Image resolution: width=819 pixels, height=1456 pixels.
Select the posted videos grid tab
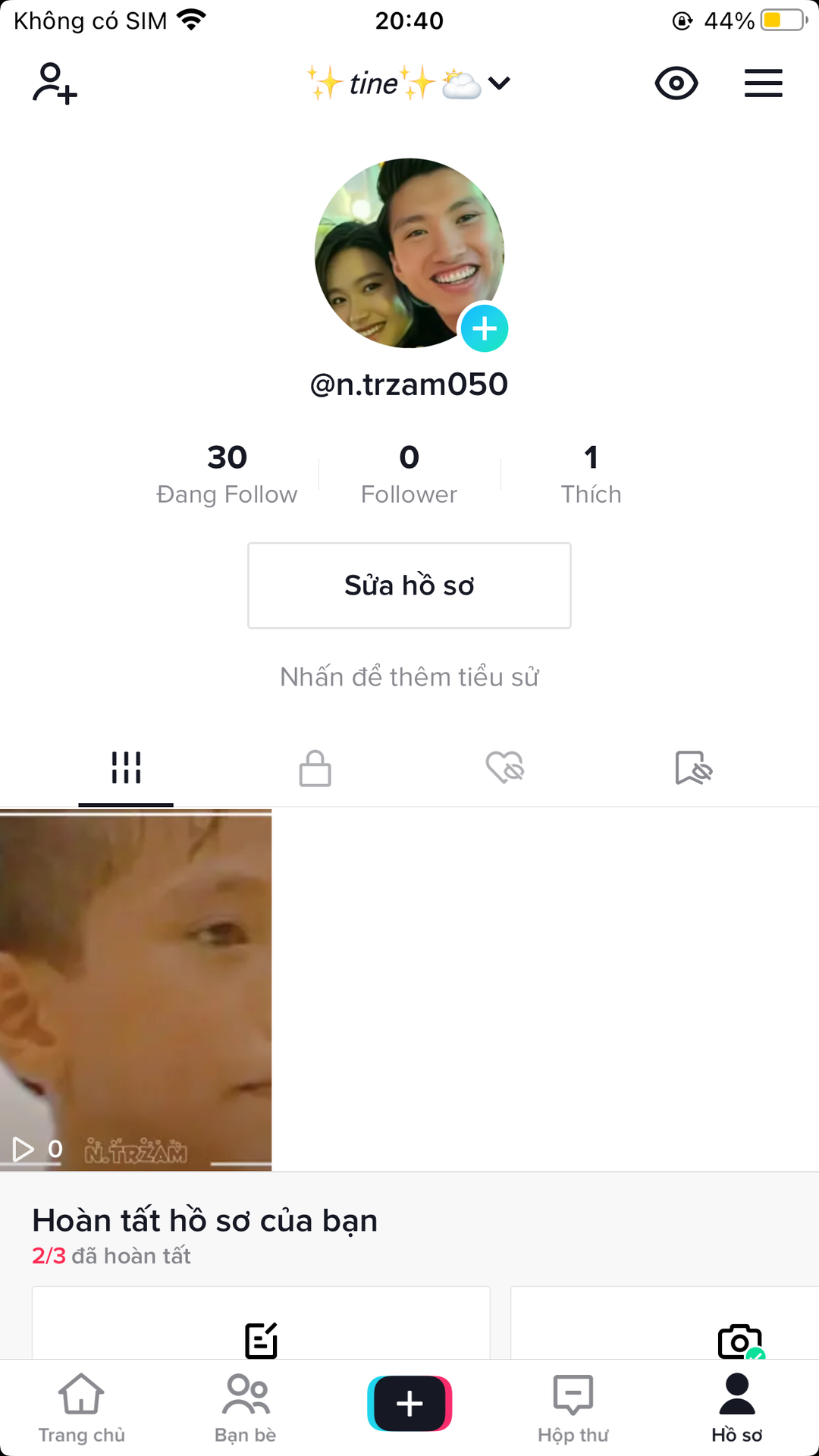tap(126, 767)
